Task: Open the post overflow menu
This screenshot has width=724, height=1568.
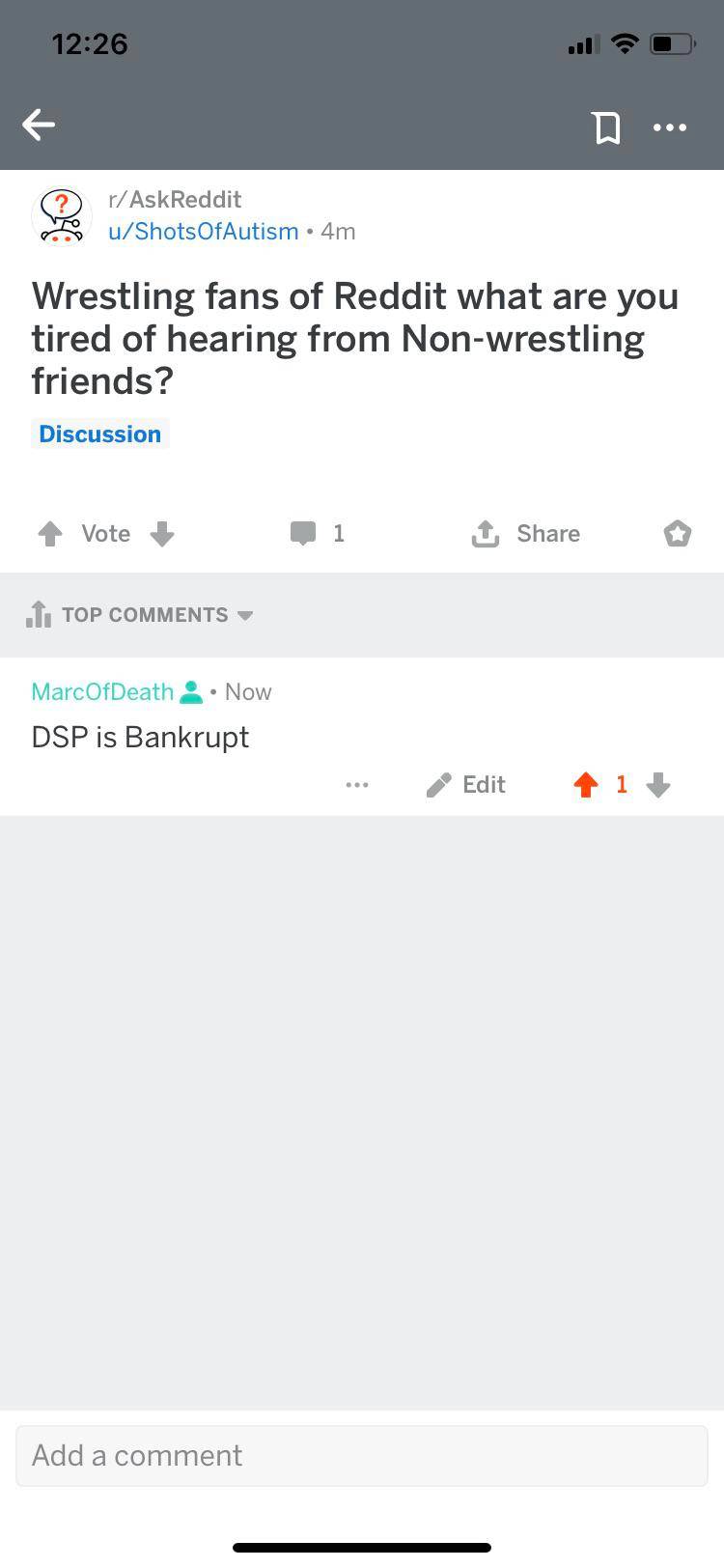Action: tap(670, 126)
